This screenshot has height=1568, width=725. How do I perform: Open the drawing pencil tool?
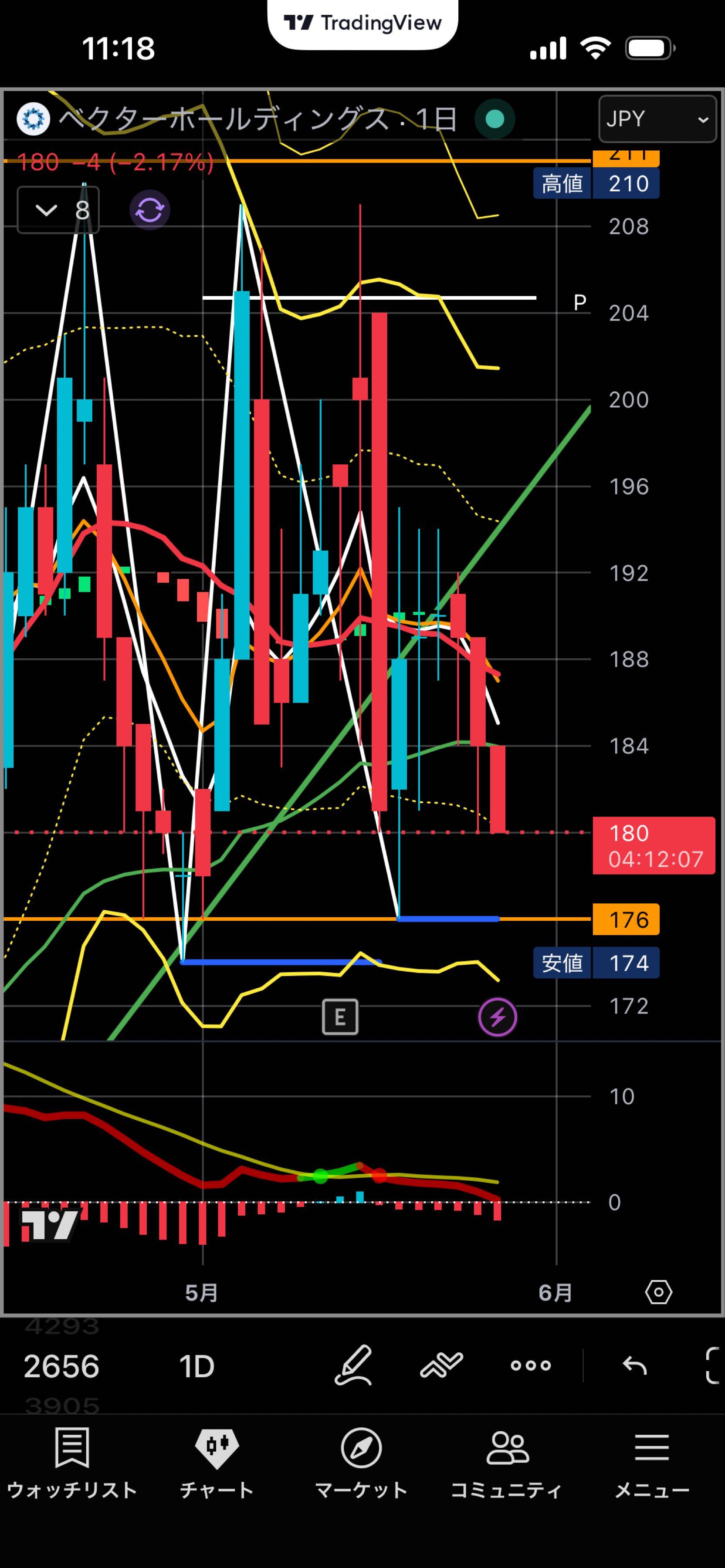coord(354,1365)
